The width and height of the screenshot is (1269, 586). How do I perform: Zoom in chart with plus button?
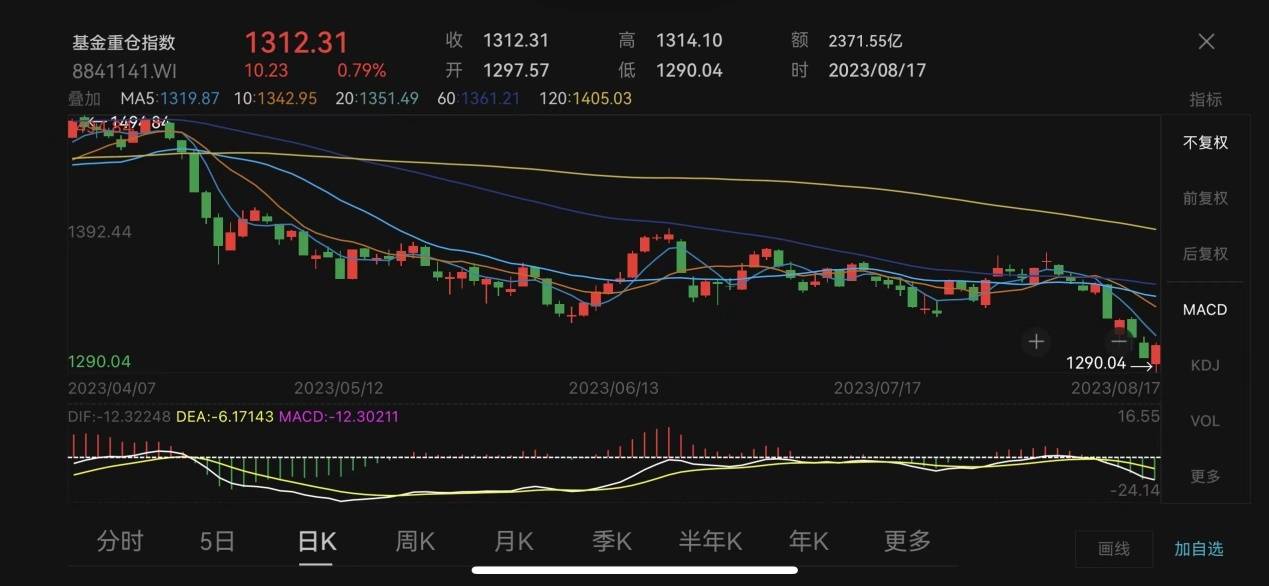[x=1036, y=342]
